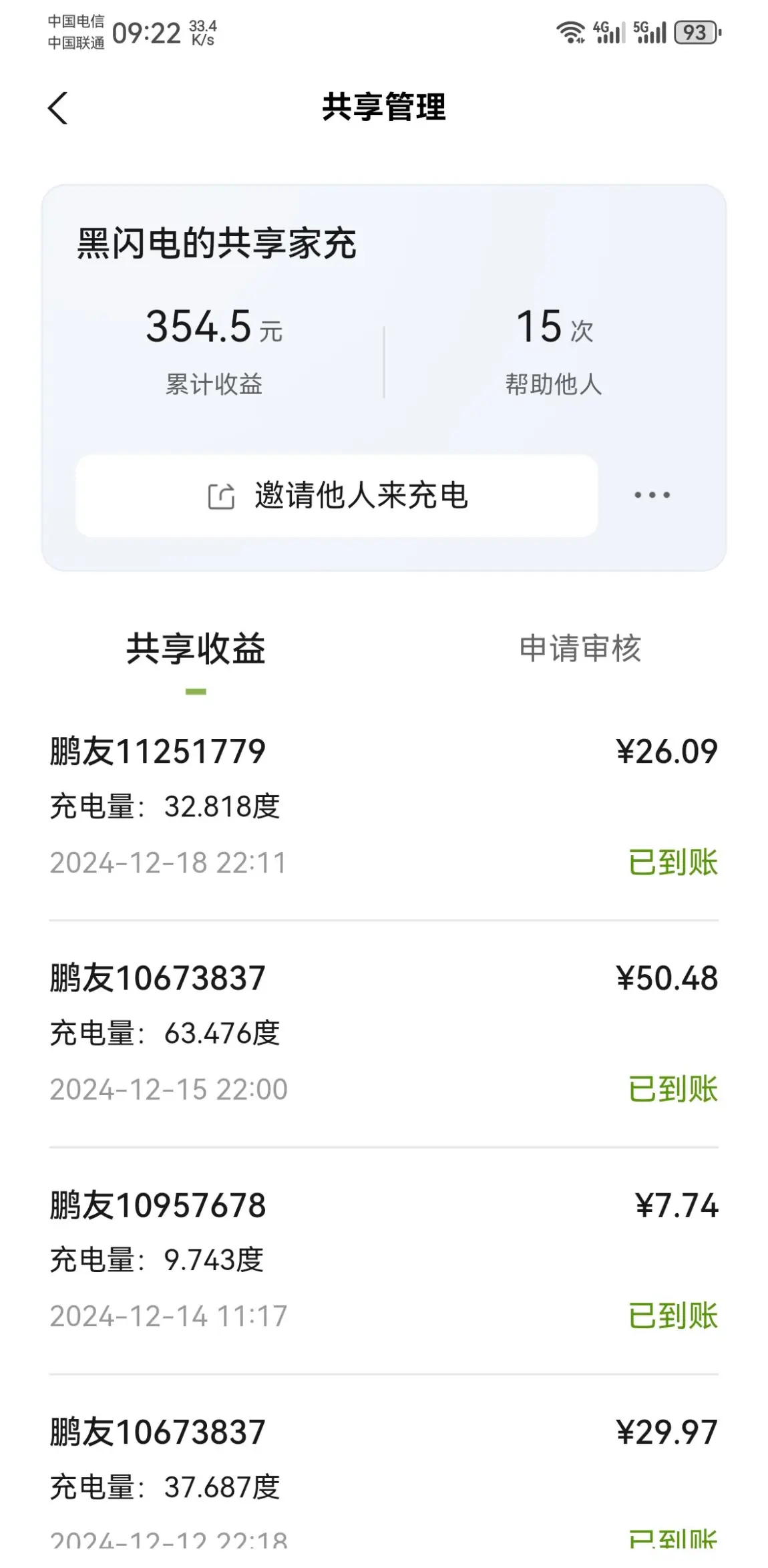768x1568 pixels.
Task: Open the ¥50.48 record from 鹏友10673837
Action: pyautogui.click(x=384, y=1034)
